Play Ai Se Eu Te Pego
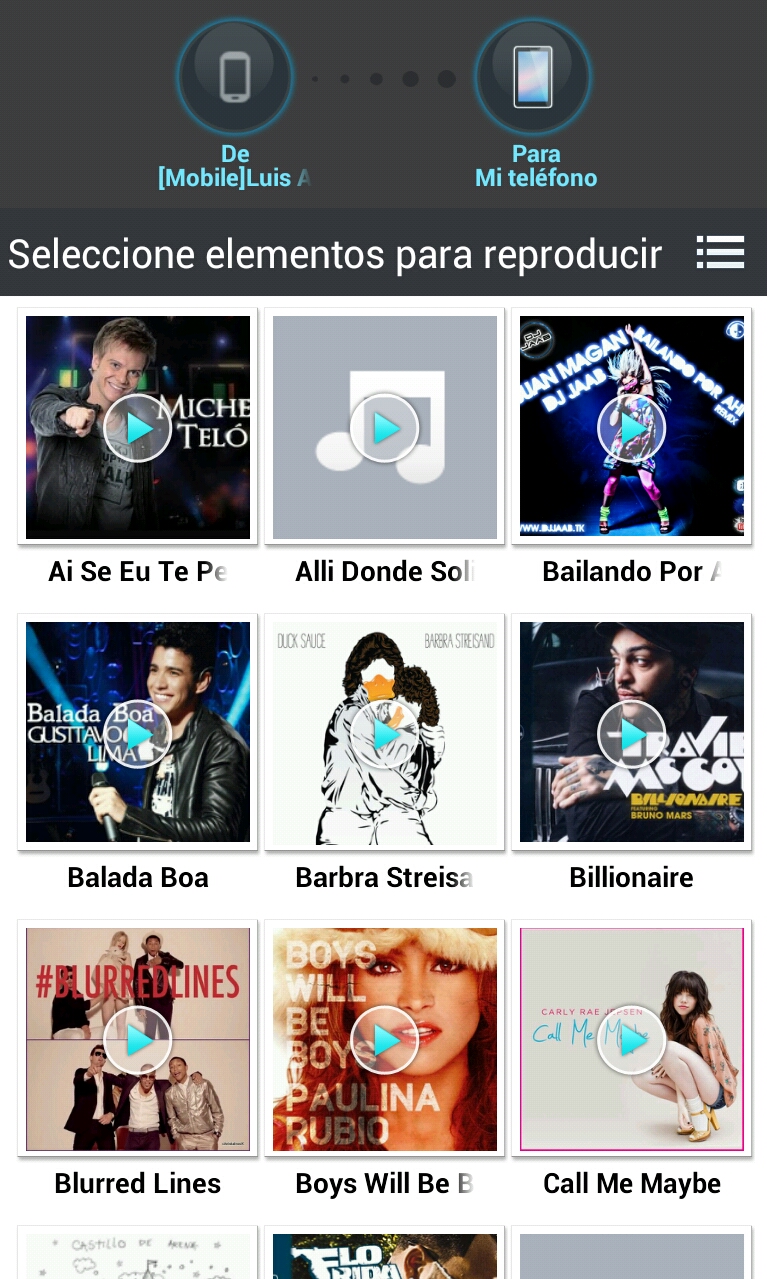This screenshot has height=1279, width=767. point(137,427)
